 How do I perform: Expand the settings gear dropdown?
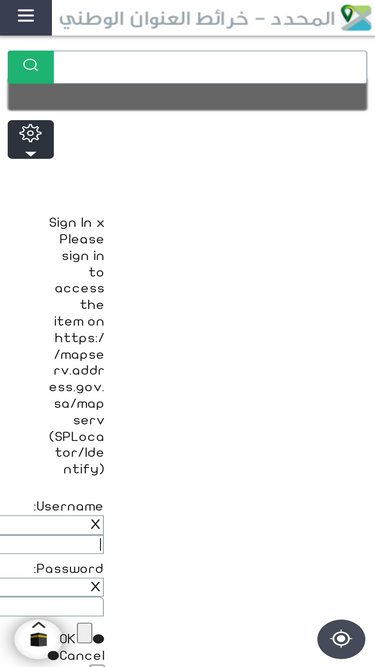point(31,140)
